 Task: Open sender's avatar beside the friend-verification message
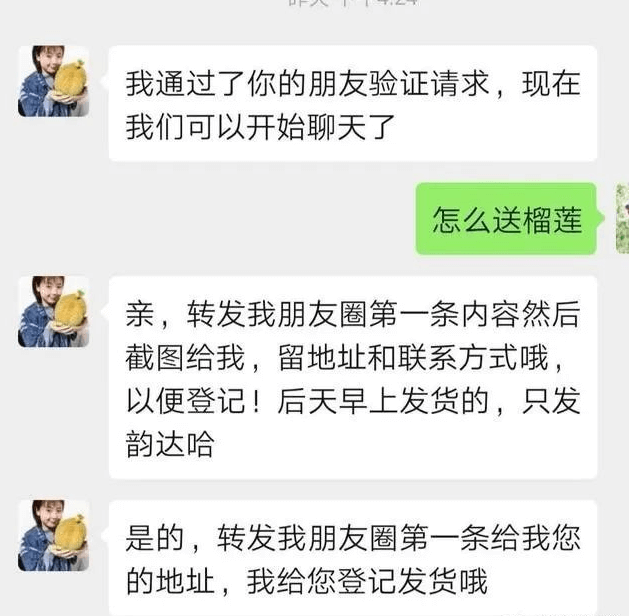pos(53,81)
